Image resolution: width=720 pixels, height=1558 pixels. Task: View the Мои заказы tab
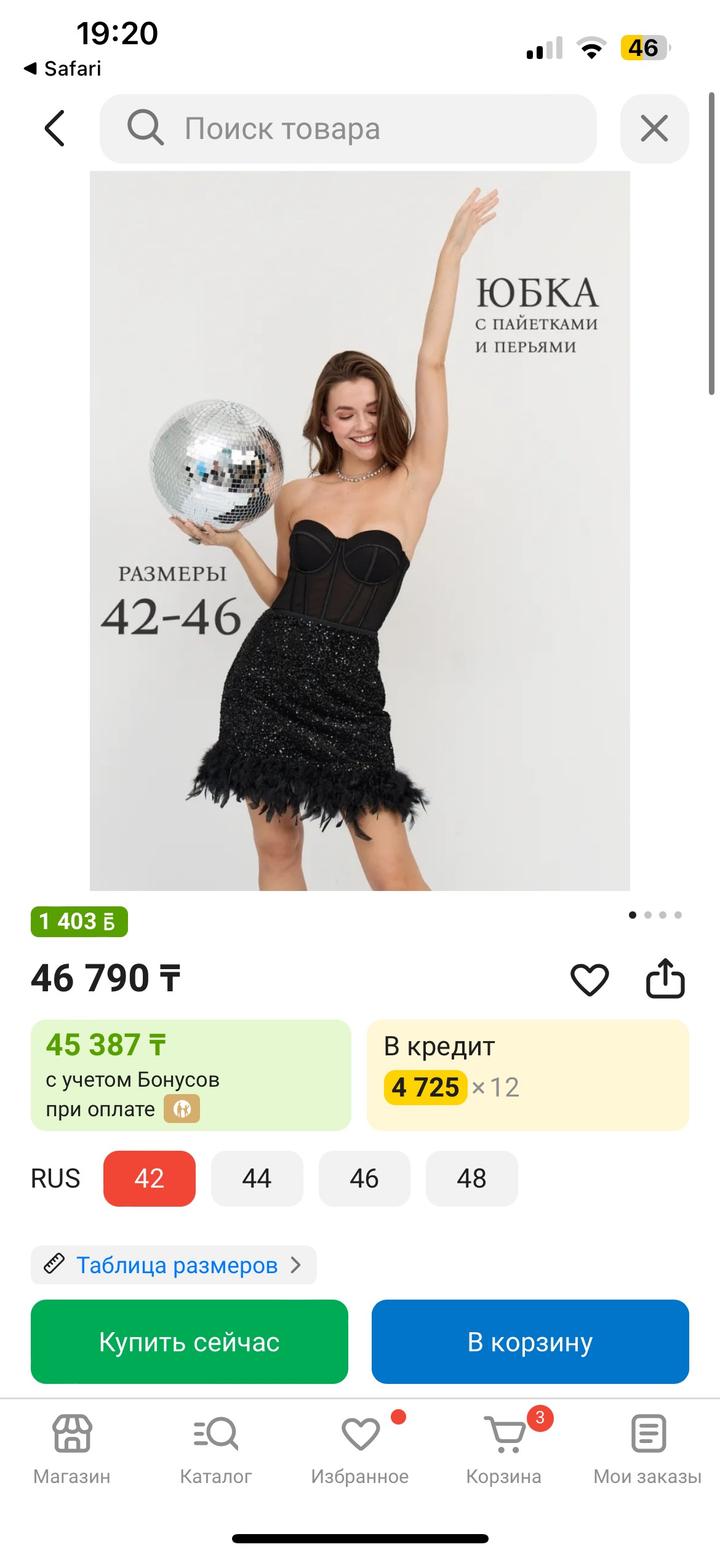tap(647, 1448)
